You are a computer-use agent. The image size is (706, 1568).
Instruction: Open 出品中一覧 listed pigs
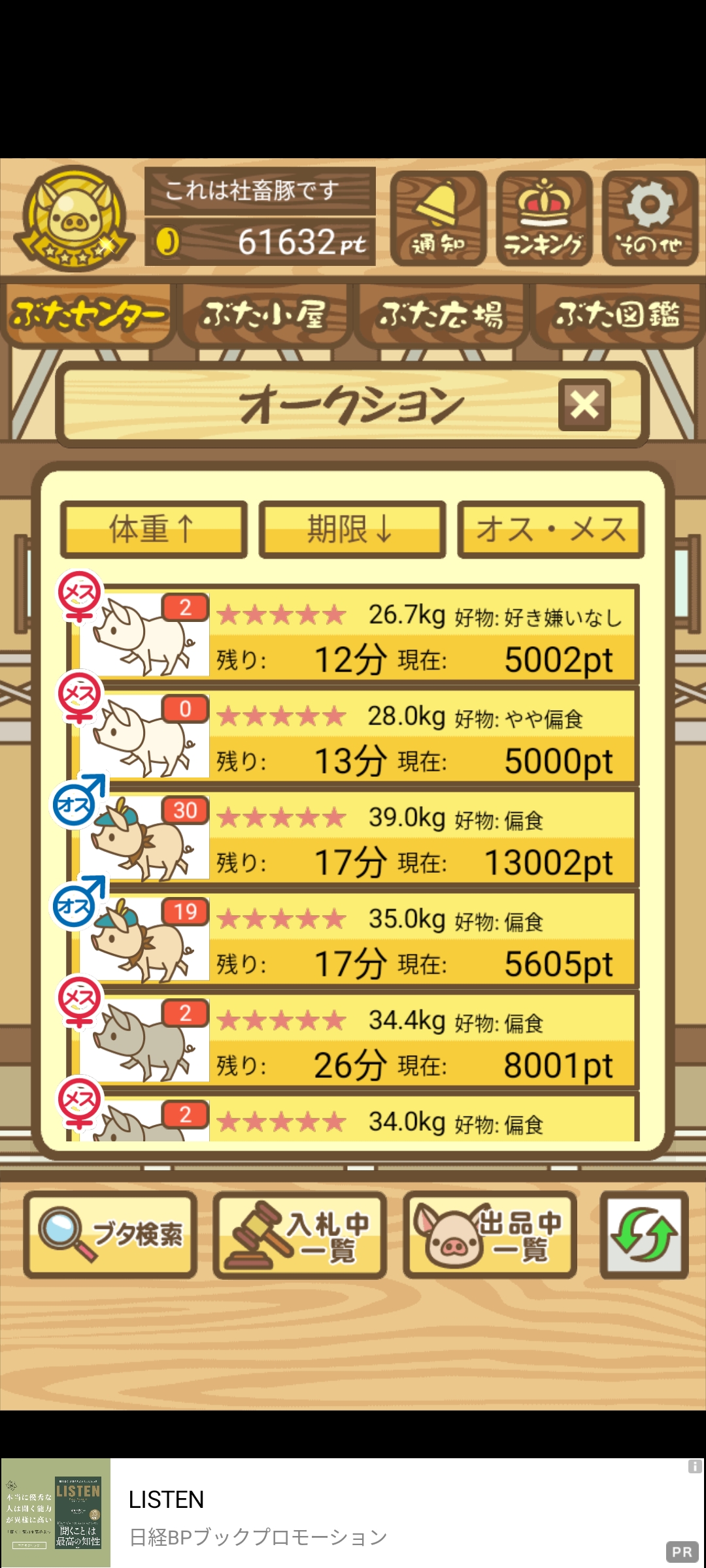click(490, 1234)
